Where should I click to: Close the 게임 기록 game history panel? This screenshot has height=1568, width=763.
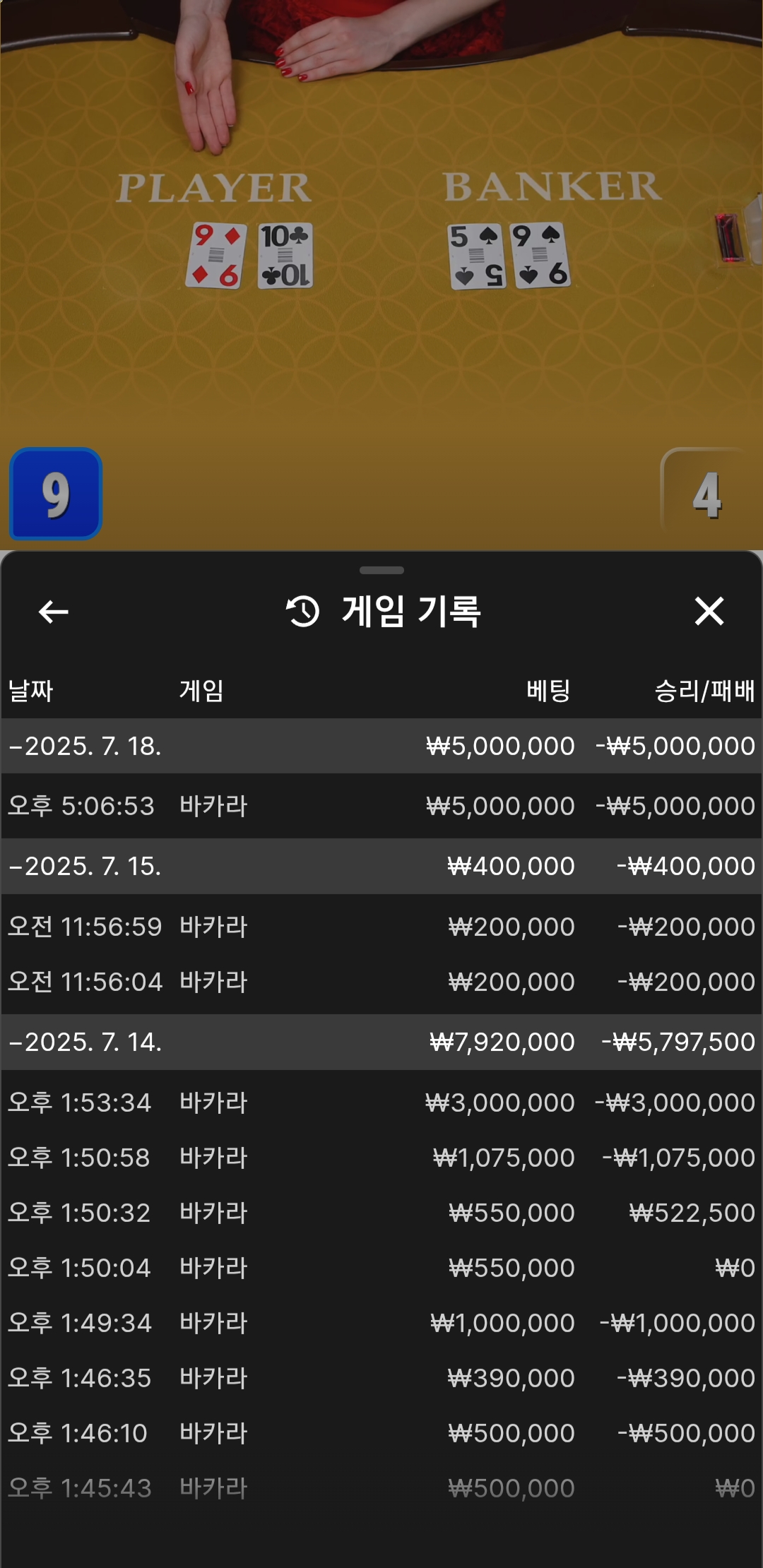click(x=709, y=612)
